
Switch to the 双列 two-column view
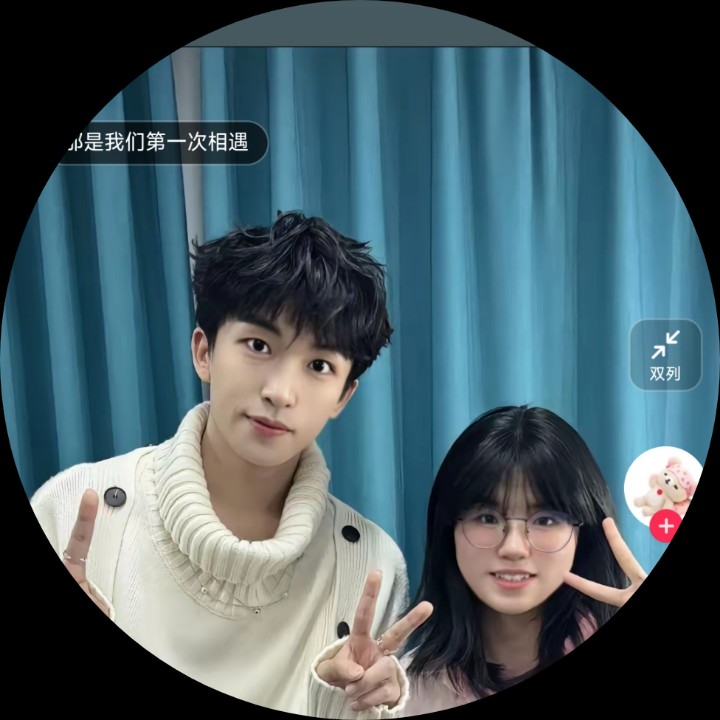pyautogui.click(x=665, y=355)
